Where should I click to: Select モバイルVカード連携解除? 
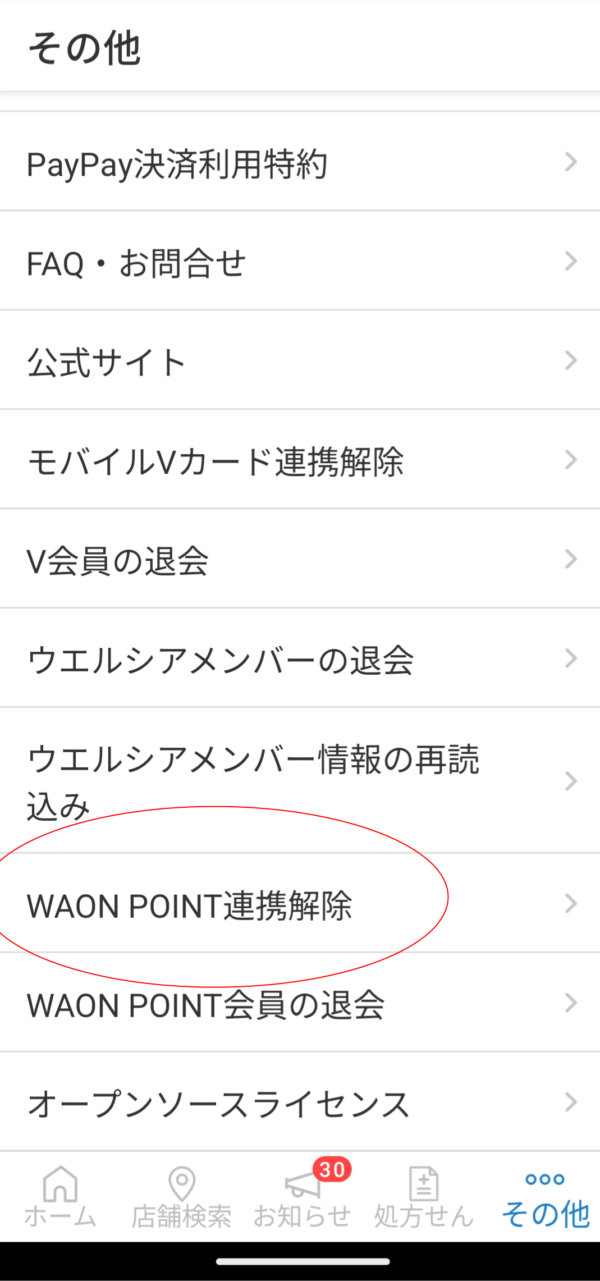pyautogui.click(x=300, y=459)
